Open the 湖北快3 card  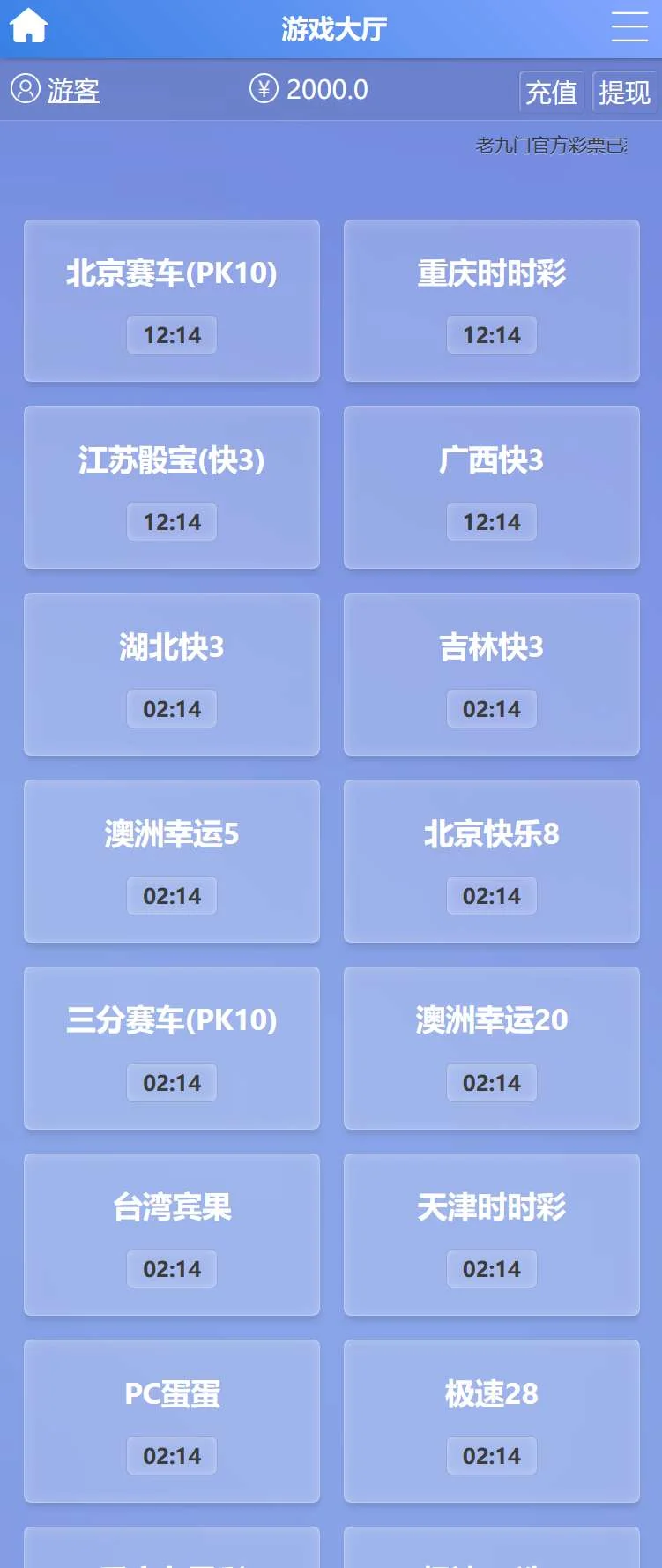pos(172,675)
